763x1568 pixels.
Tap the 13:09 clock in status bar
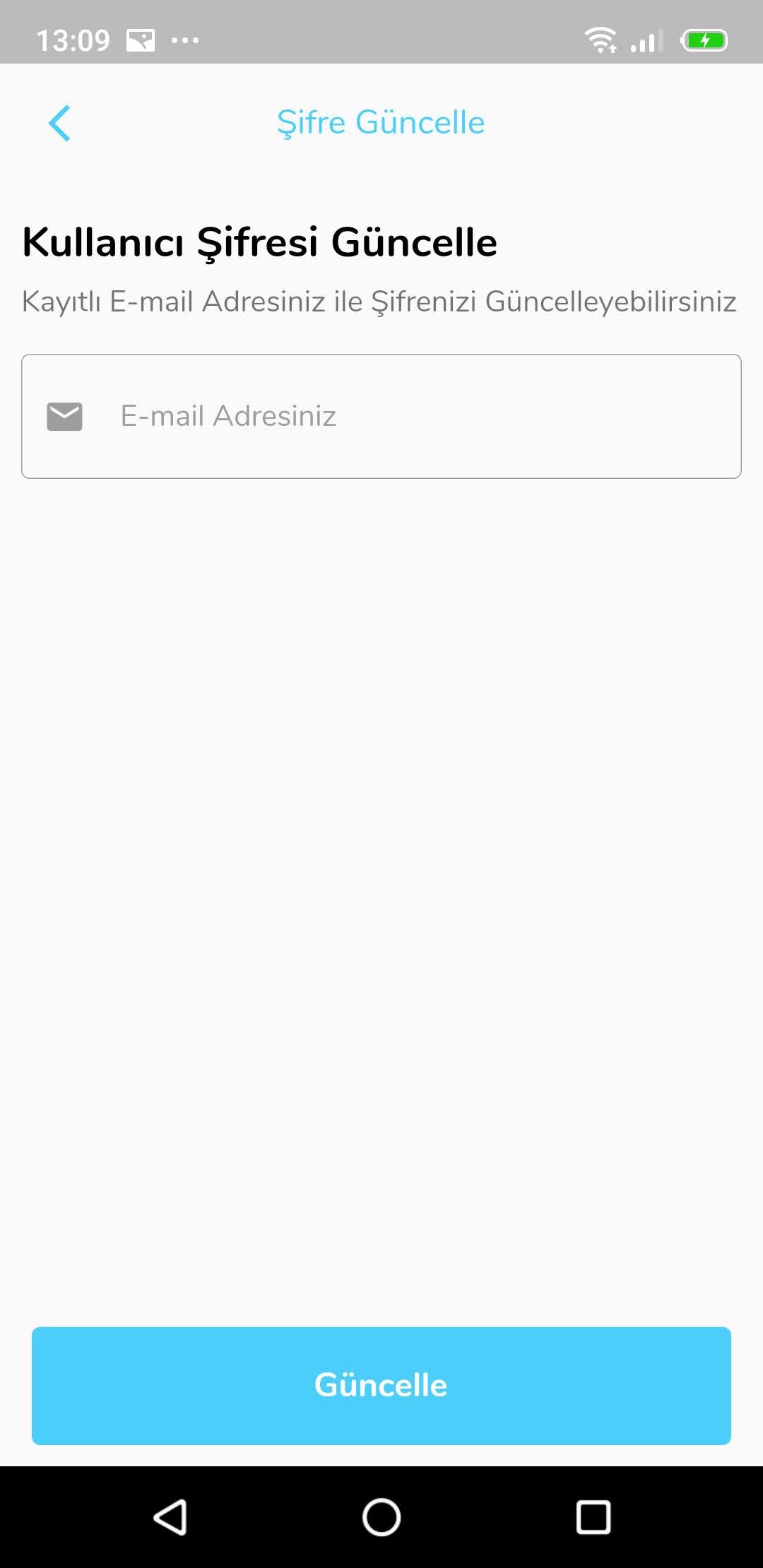[x=73, y=39]
